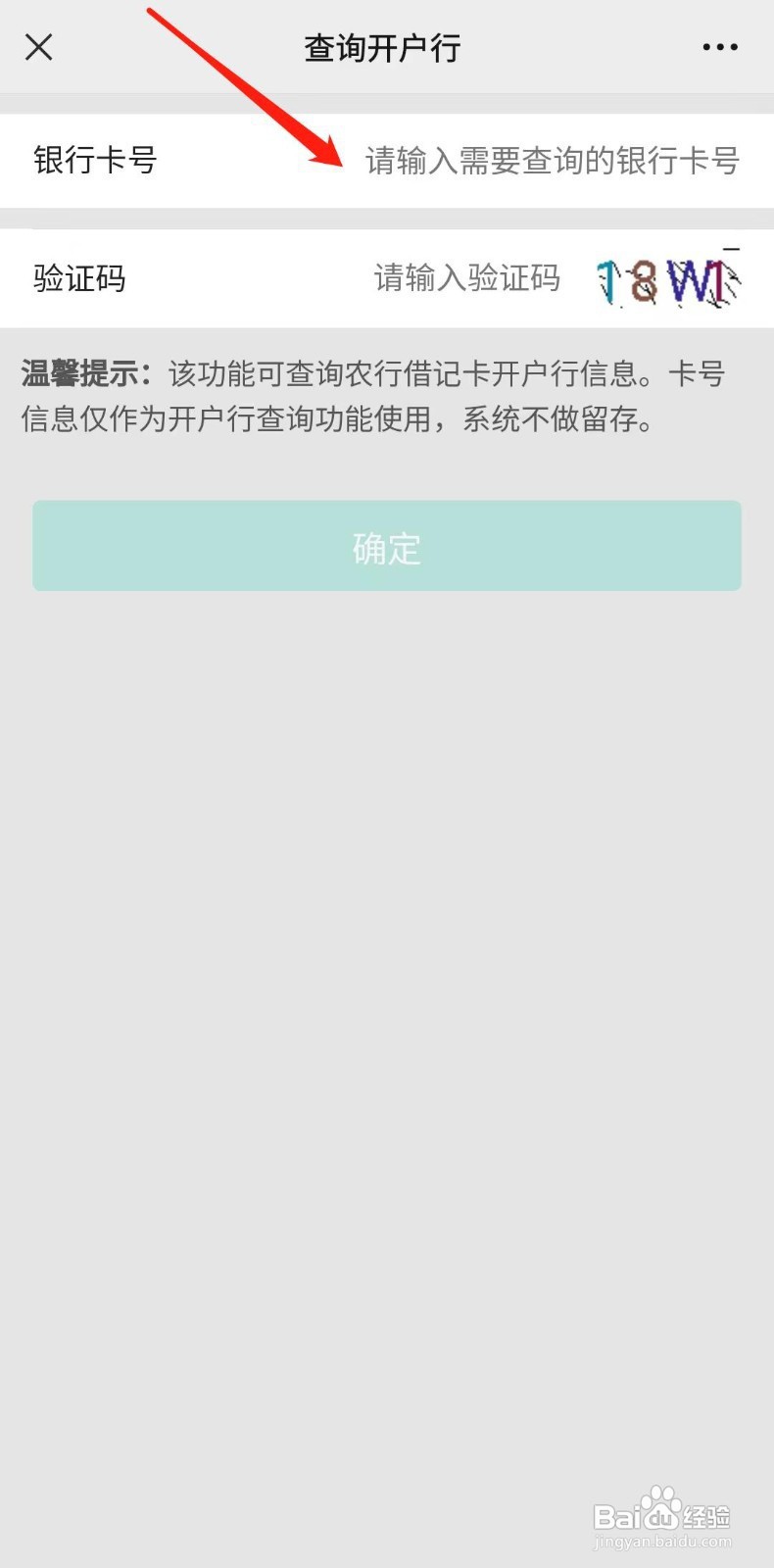The image size is (774, 1568).
Task: Tap the 验证码 row label
Action: [78, 279]
